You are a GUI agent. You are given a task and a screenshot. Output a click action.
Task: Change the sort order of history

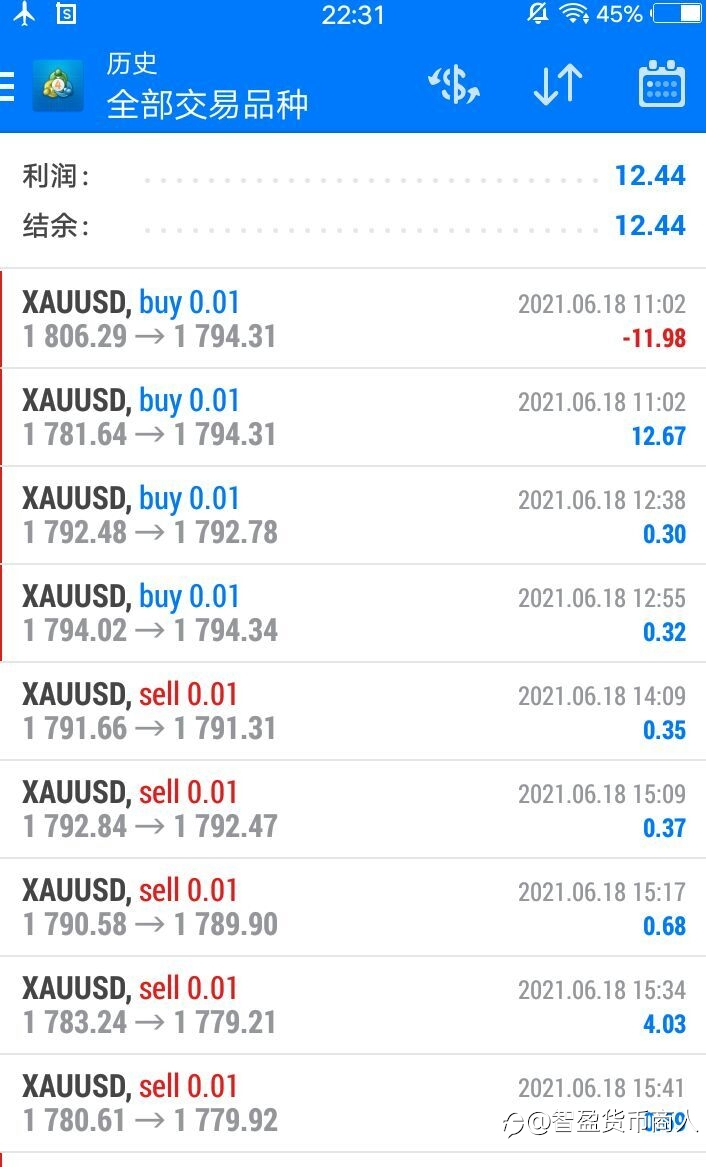point(558,84)
